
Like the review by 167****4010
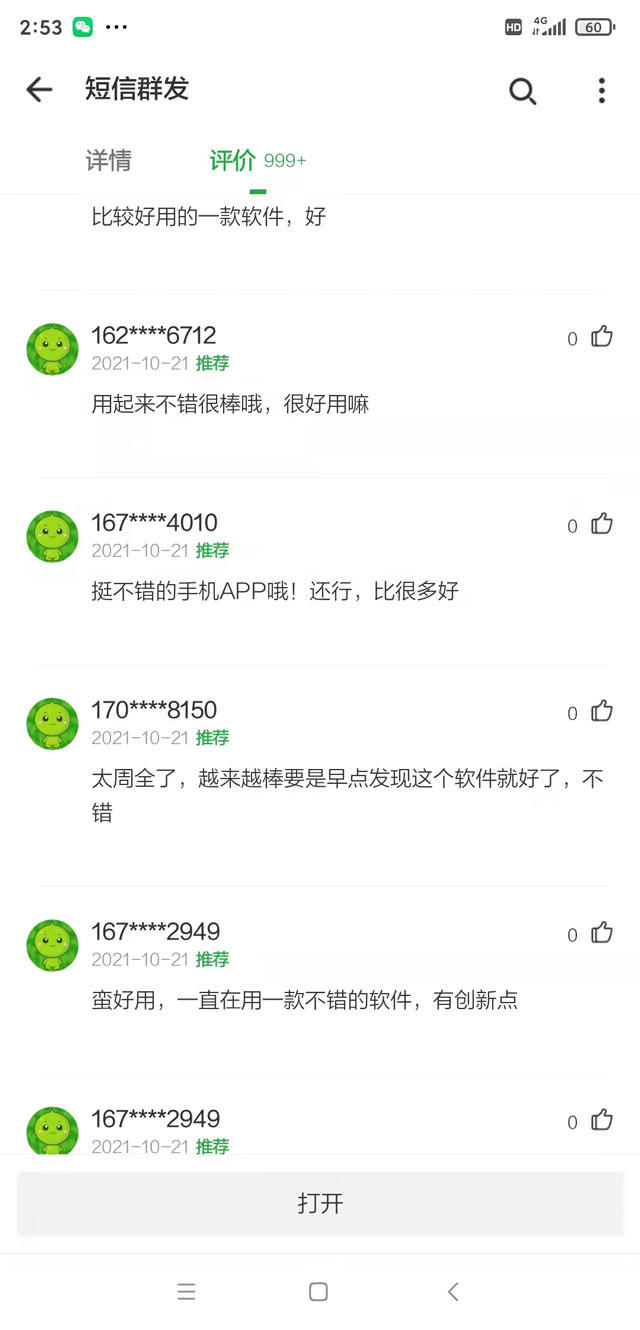[601, 524]
